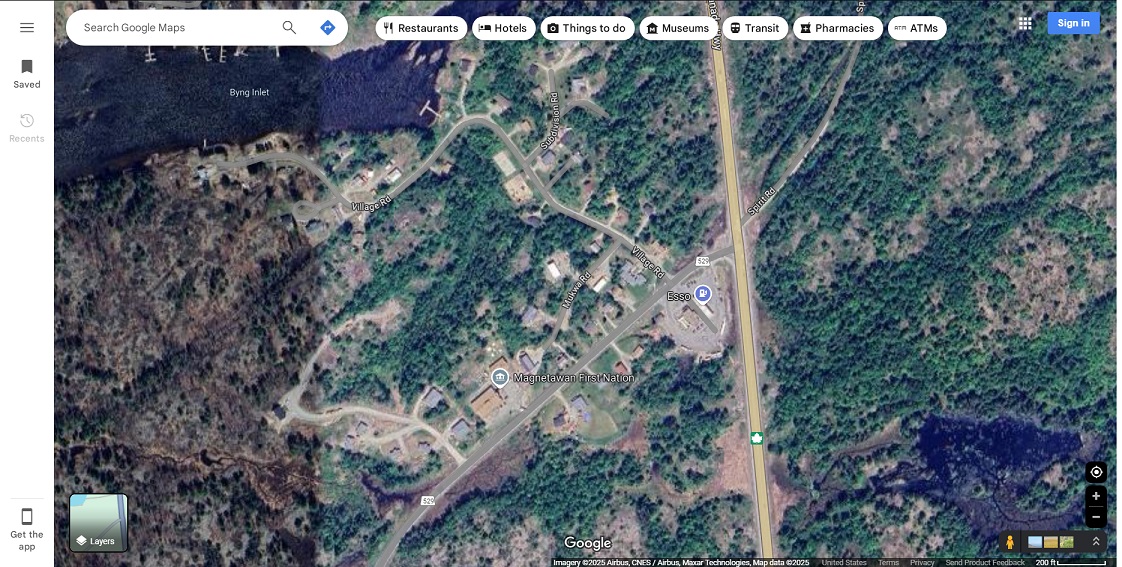1122x567 pixels.
Task: Select the Hotels chip
Action: (x=503, y=28)
